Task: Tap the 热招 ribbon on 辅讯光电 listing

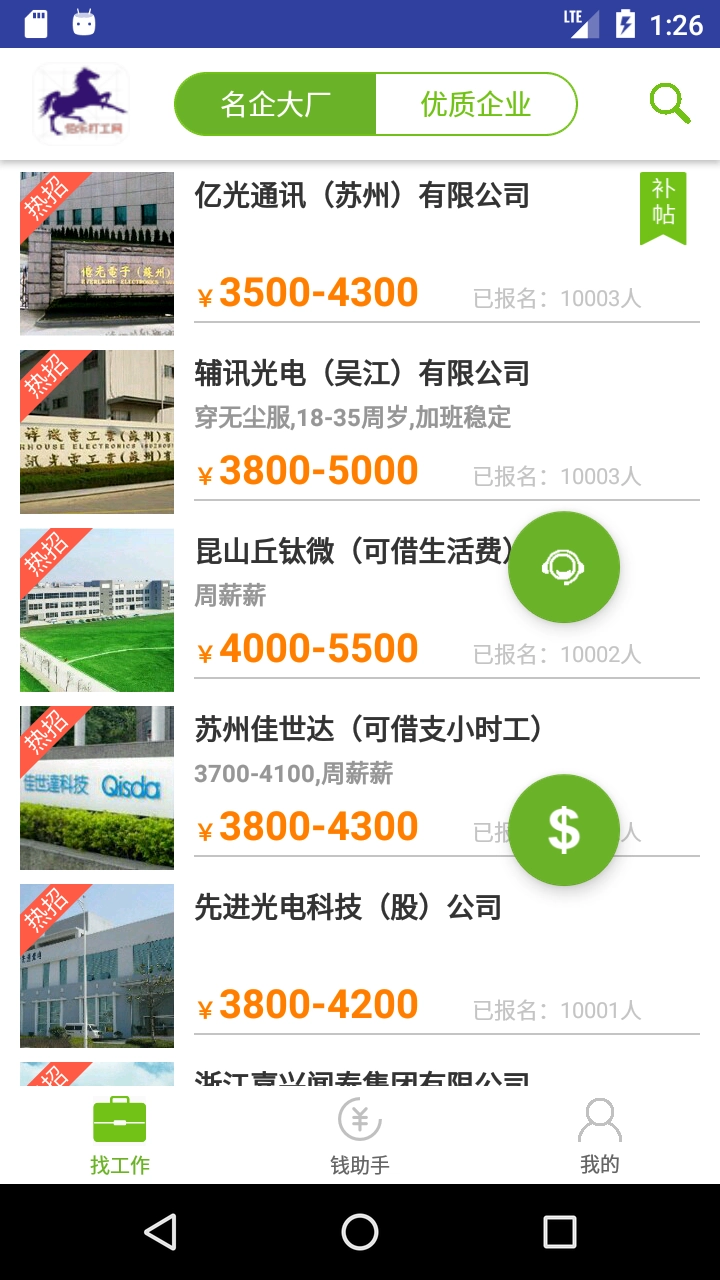Action: (45, 381)
